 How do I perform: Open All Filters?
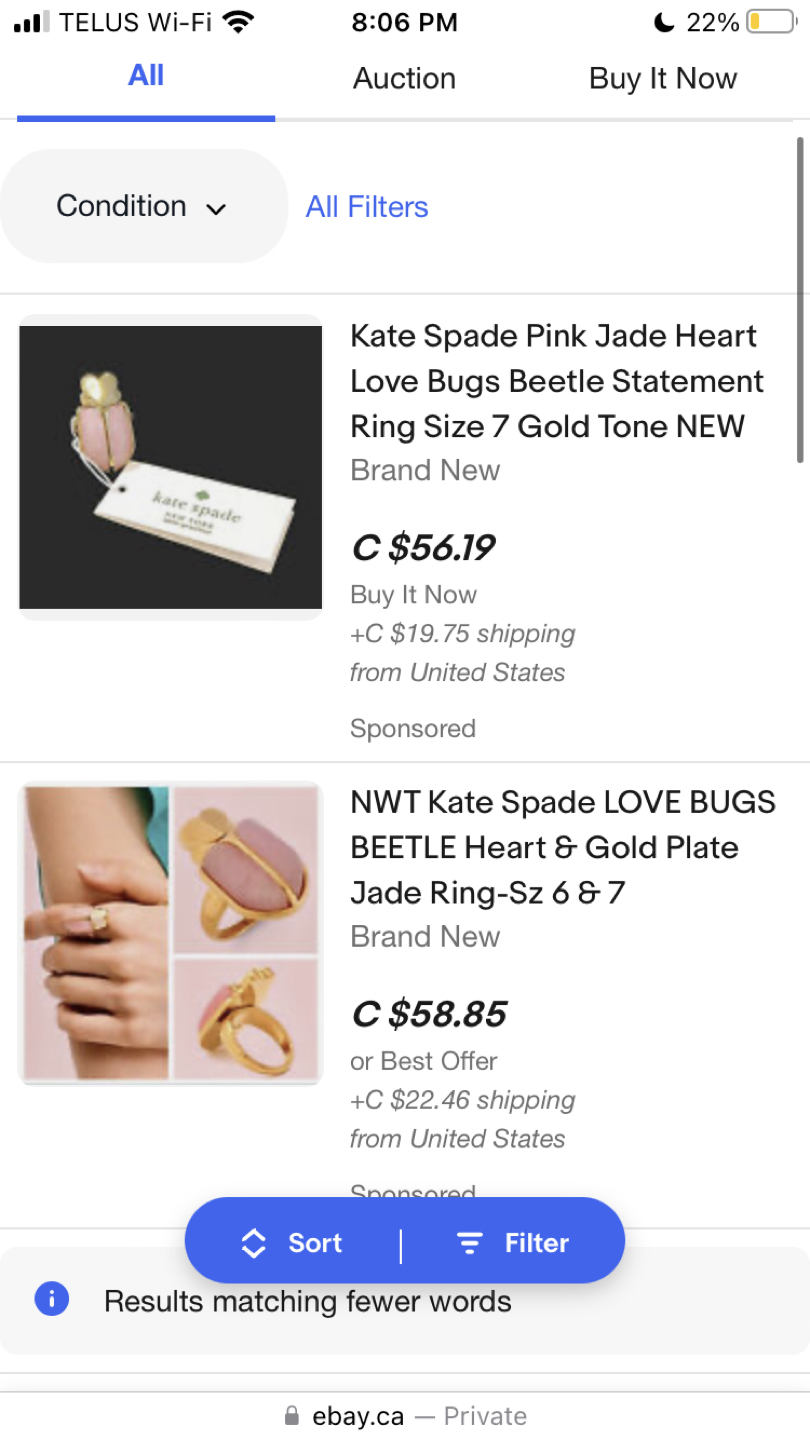[x=367, y=207]
